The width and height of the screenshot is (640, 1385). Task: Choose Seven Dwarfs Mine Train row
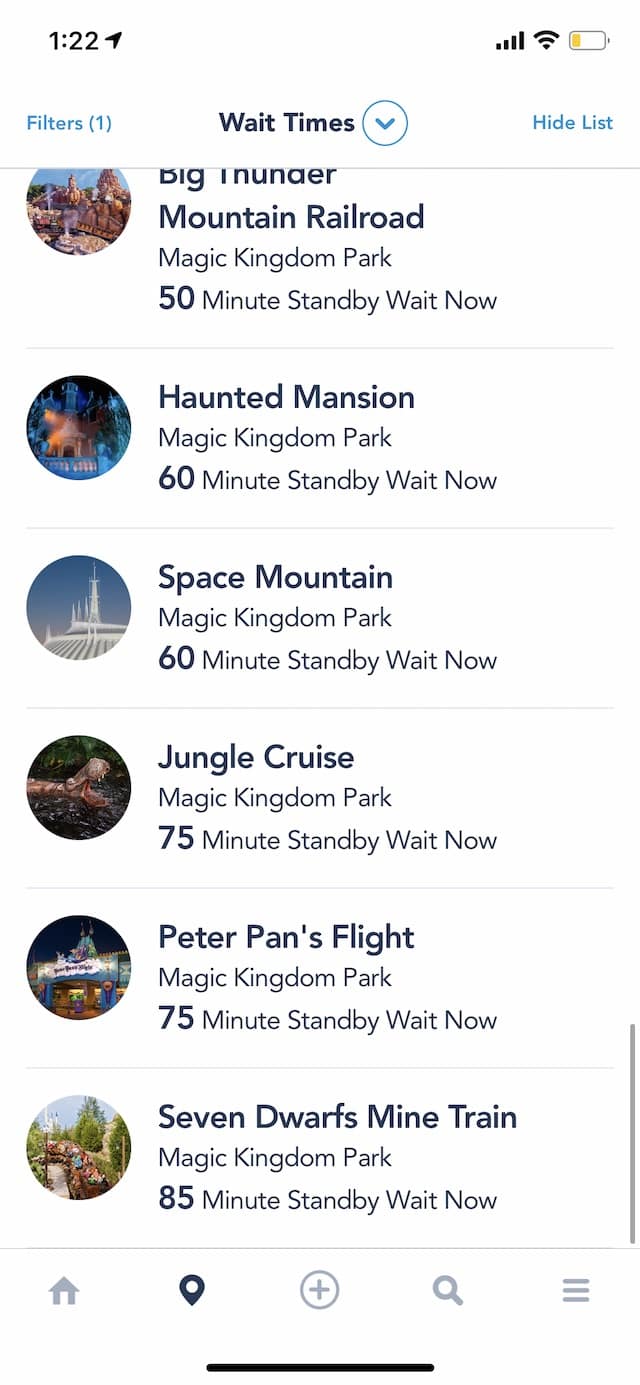tap(320, 1158)
